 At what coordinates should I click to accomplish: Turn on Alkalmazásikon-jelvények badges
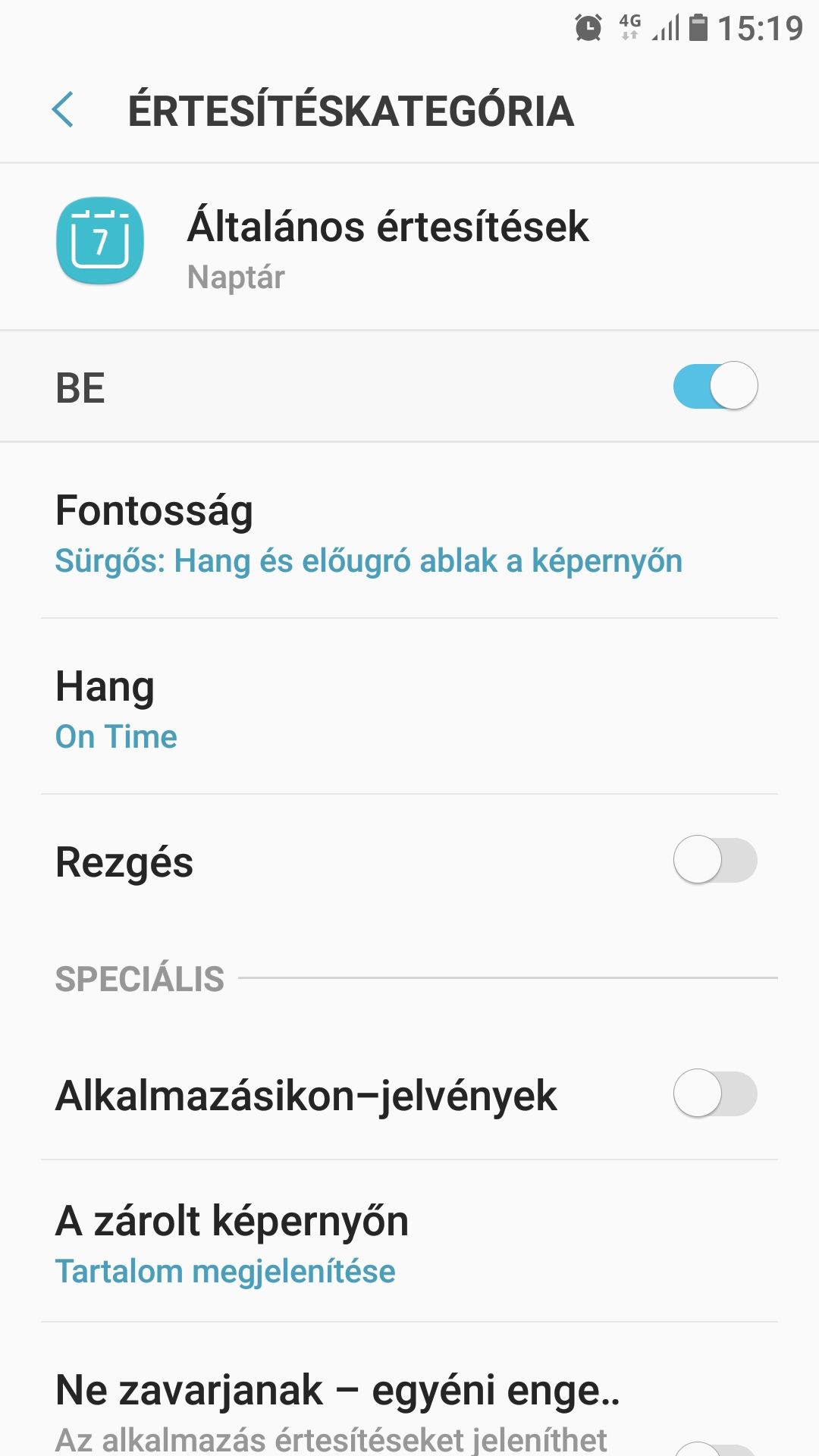pyautogui.click(x=715, y=1094)
